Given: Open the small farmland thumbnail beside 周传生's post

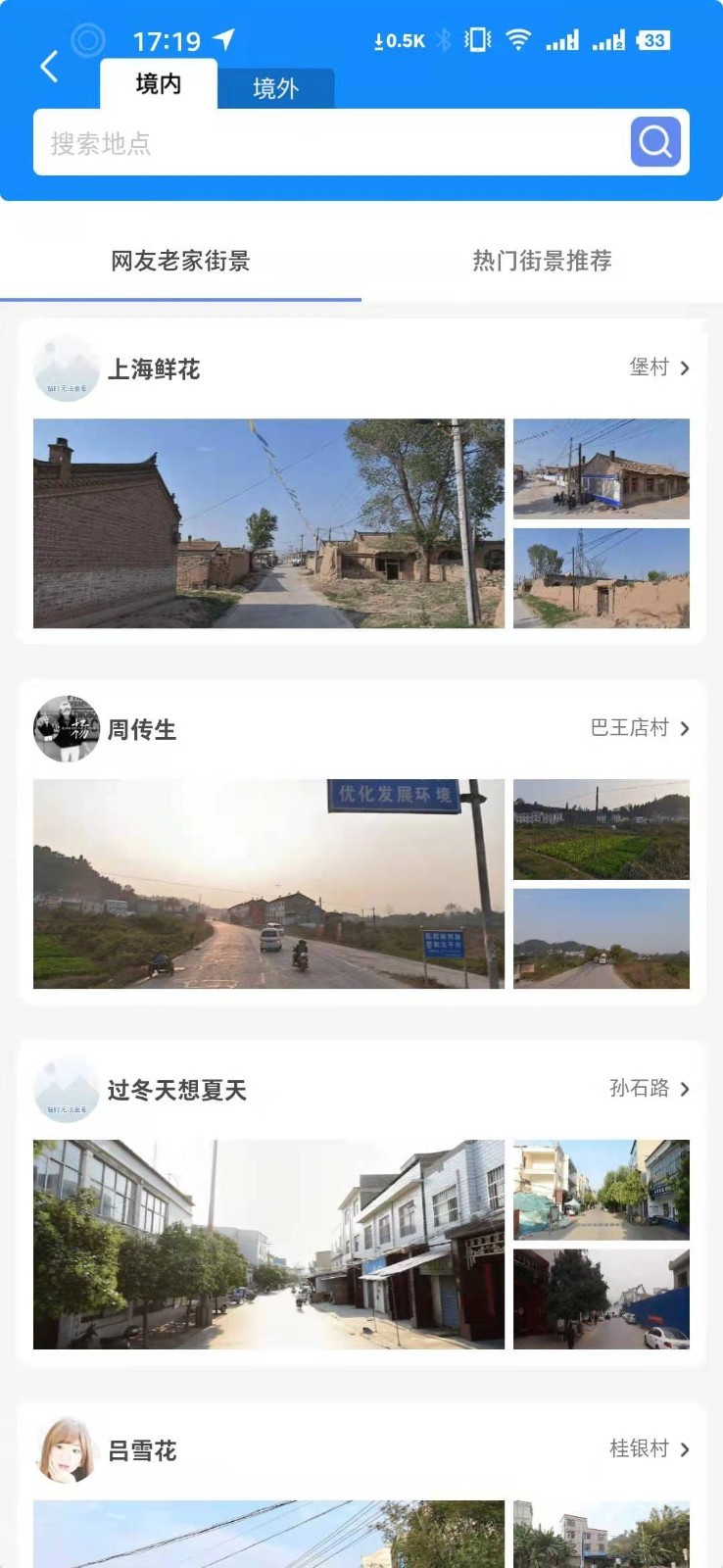Looking at the screenshot, I should (x=601, y=828).
